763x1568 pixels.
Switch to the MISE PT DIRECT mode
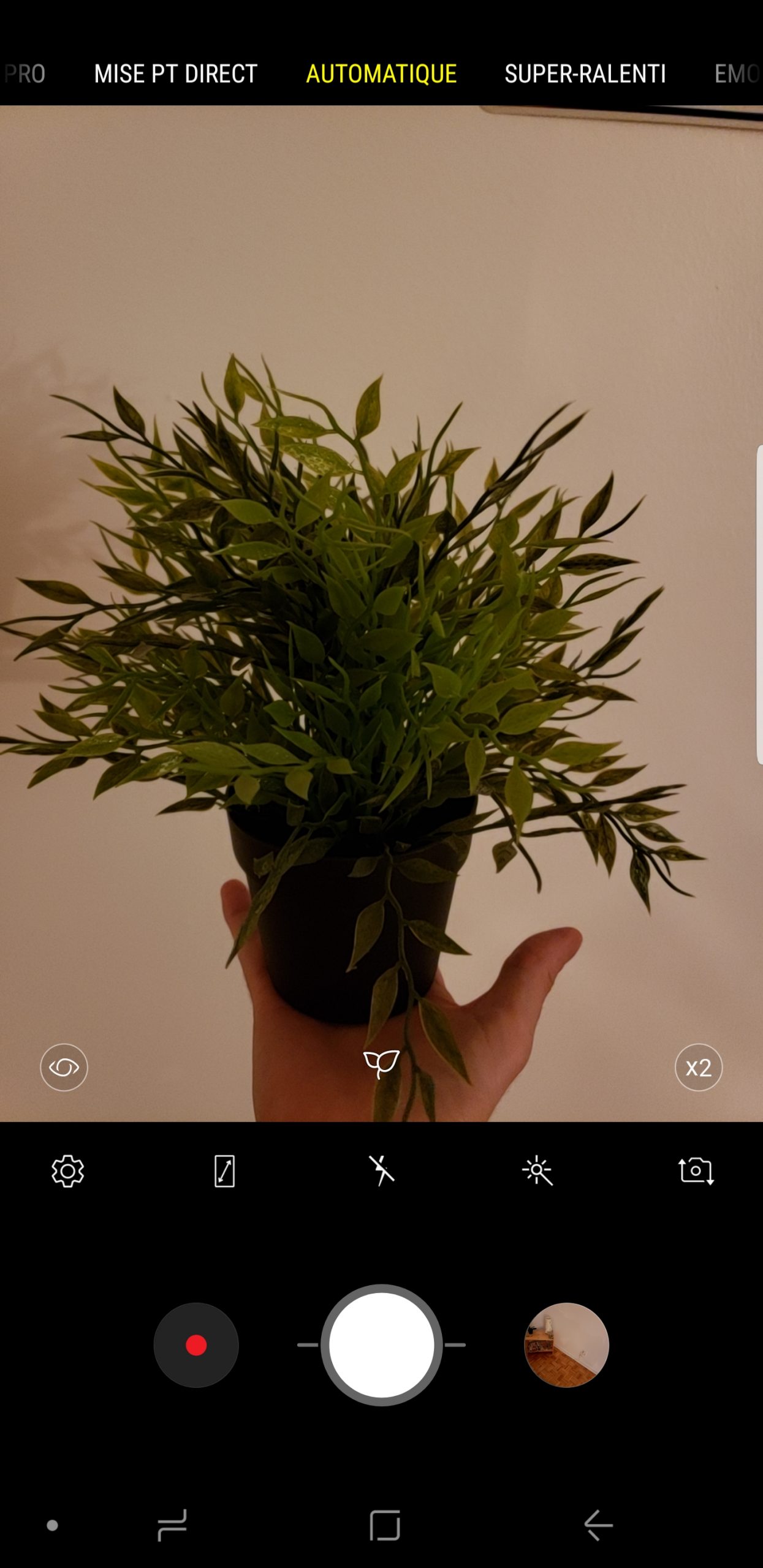[x=175, y=74]
